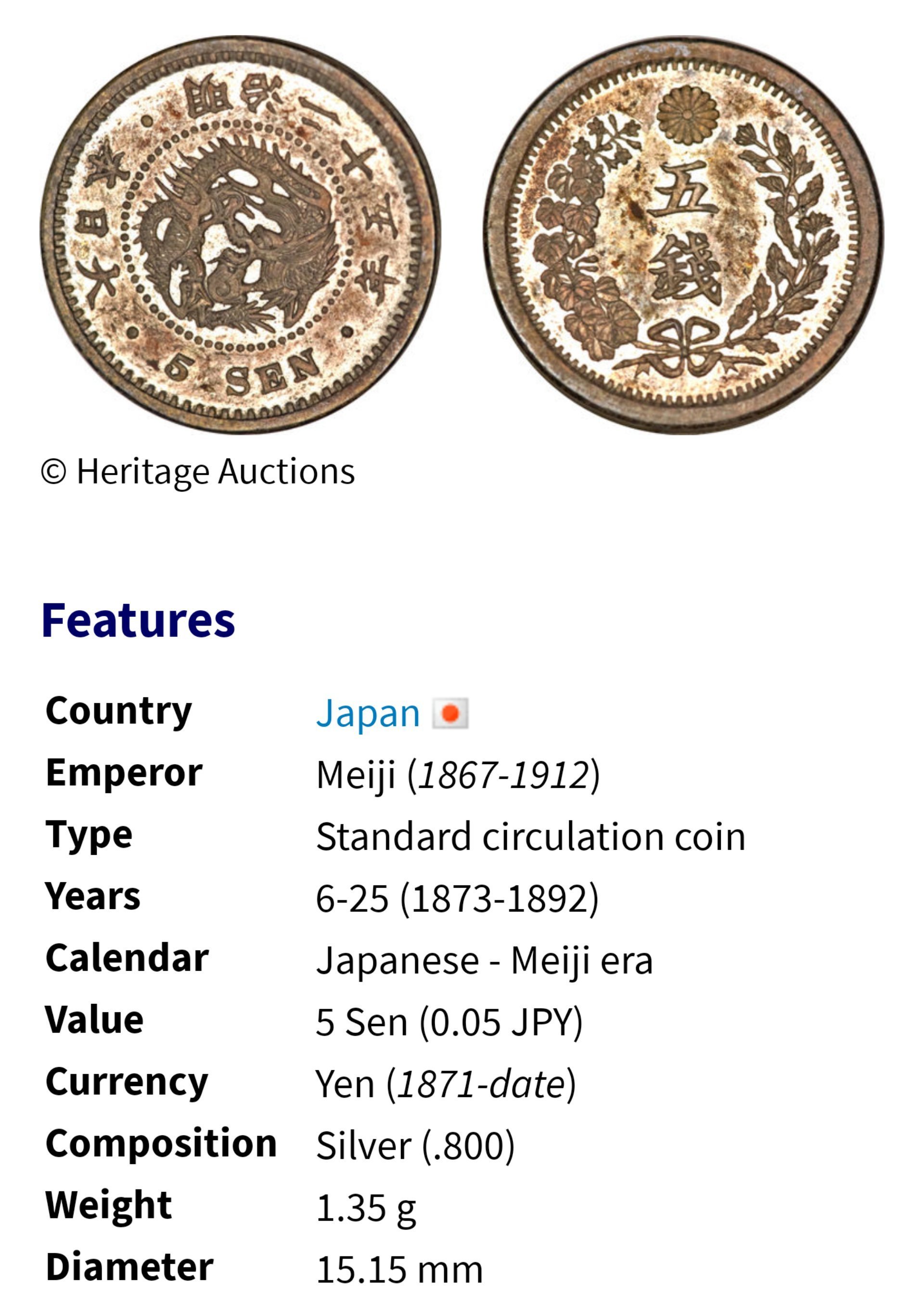This screenshot has width=924, height=1292.
Task: View the wreath side coin image
Action: (683, 234)
